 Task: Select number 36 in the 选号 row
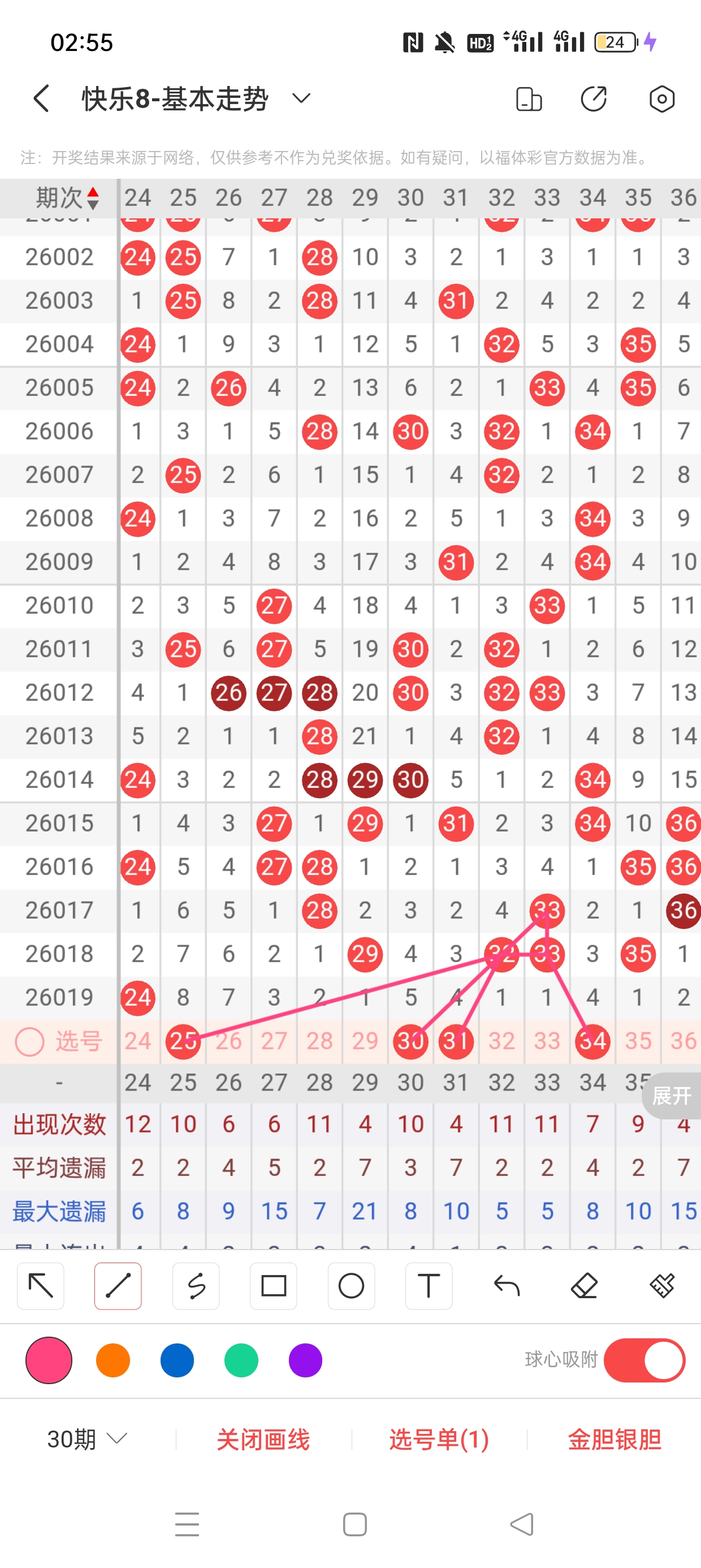point(683,1041)
